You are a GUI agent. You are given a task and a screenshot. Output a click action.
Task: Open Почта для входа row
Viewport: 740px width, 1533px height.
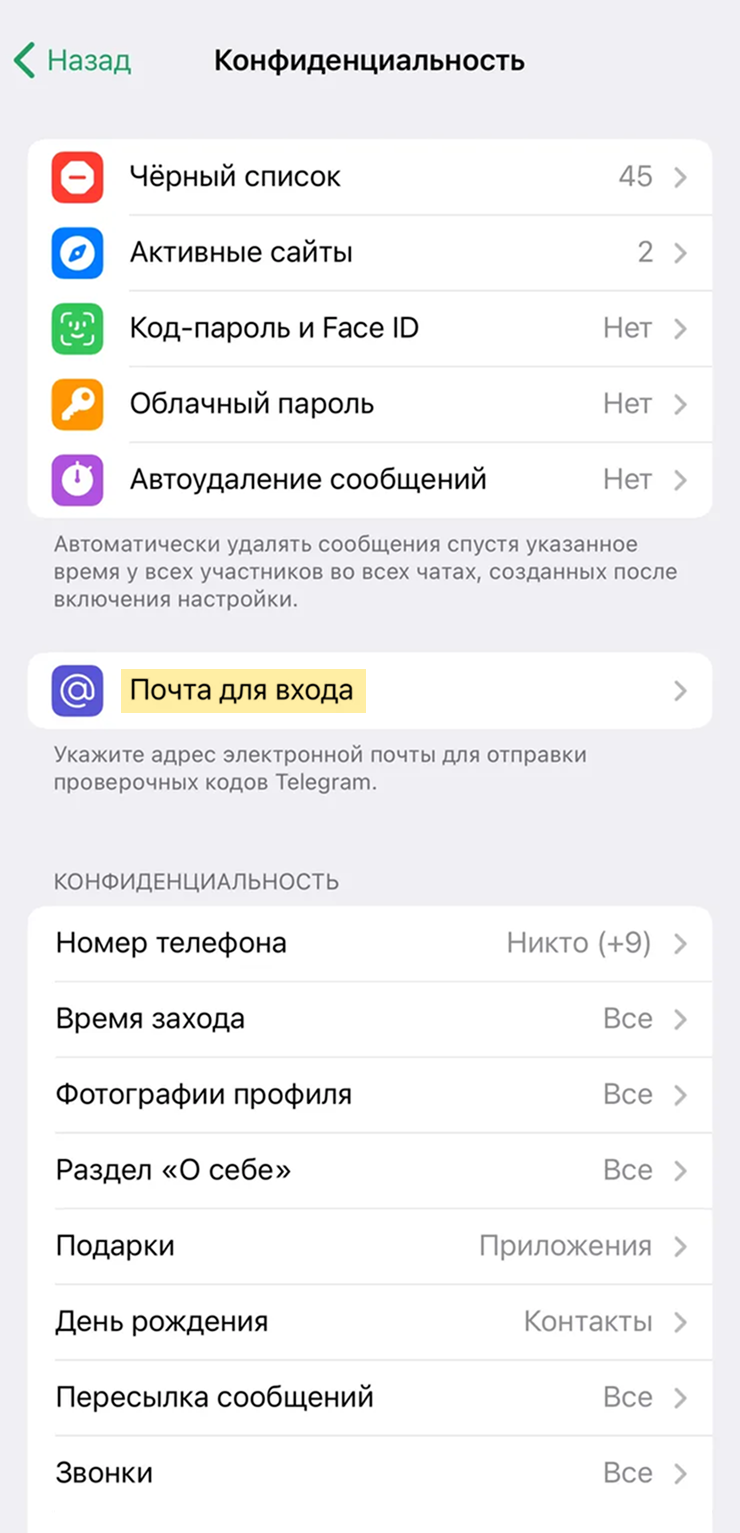click(x=370, y=691)
